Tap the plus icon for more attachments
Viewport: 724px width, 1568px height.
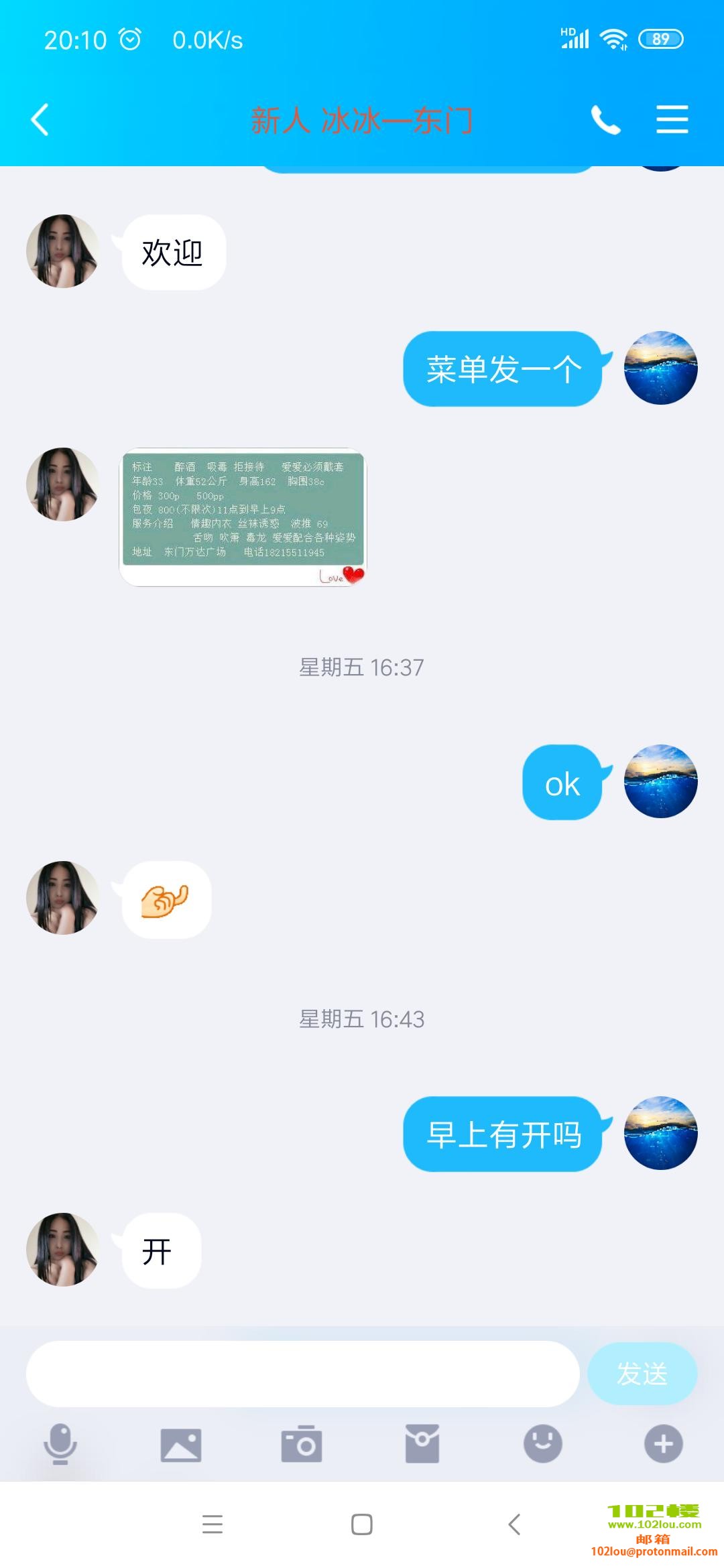click(662, 1445)
